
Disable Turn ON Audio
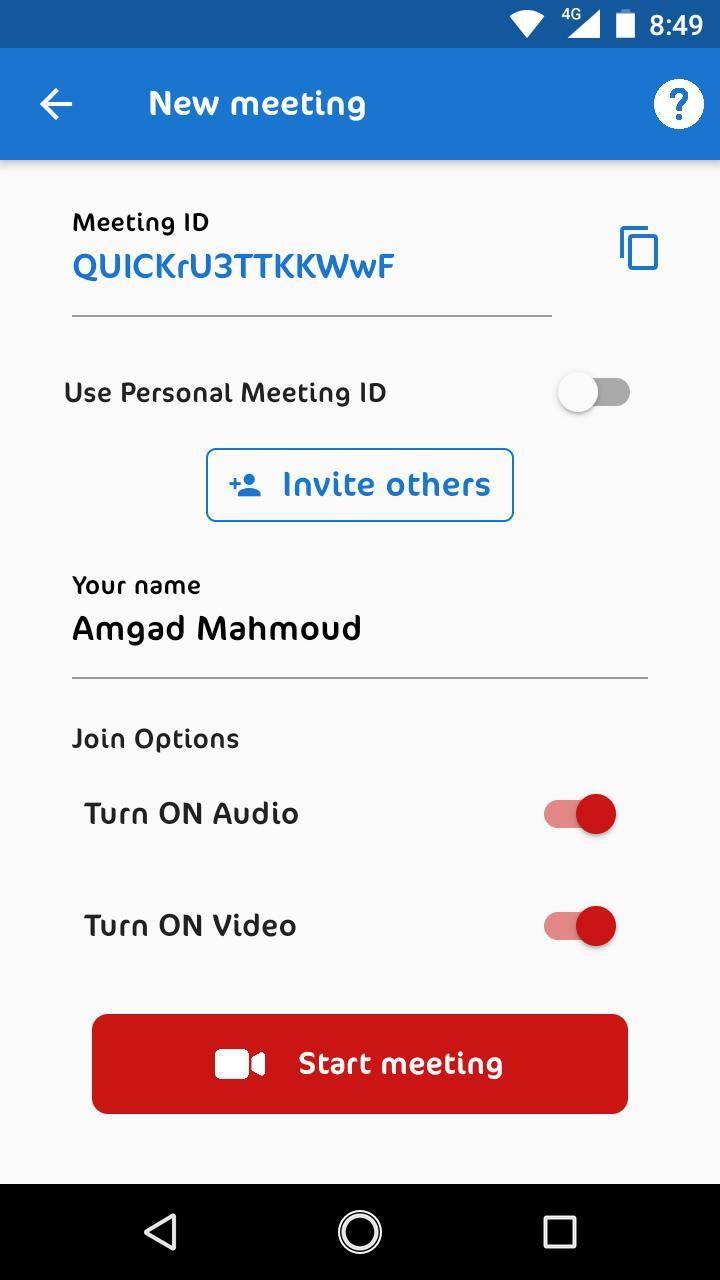(x=578, y=813)
